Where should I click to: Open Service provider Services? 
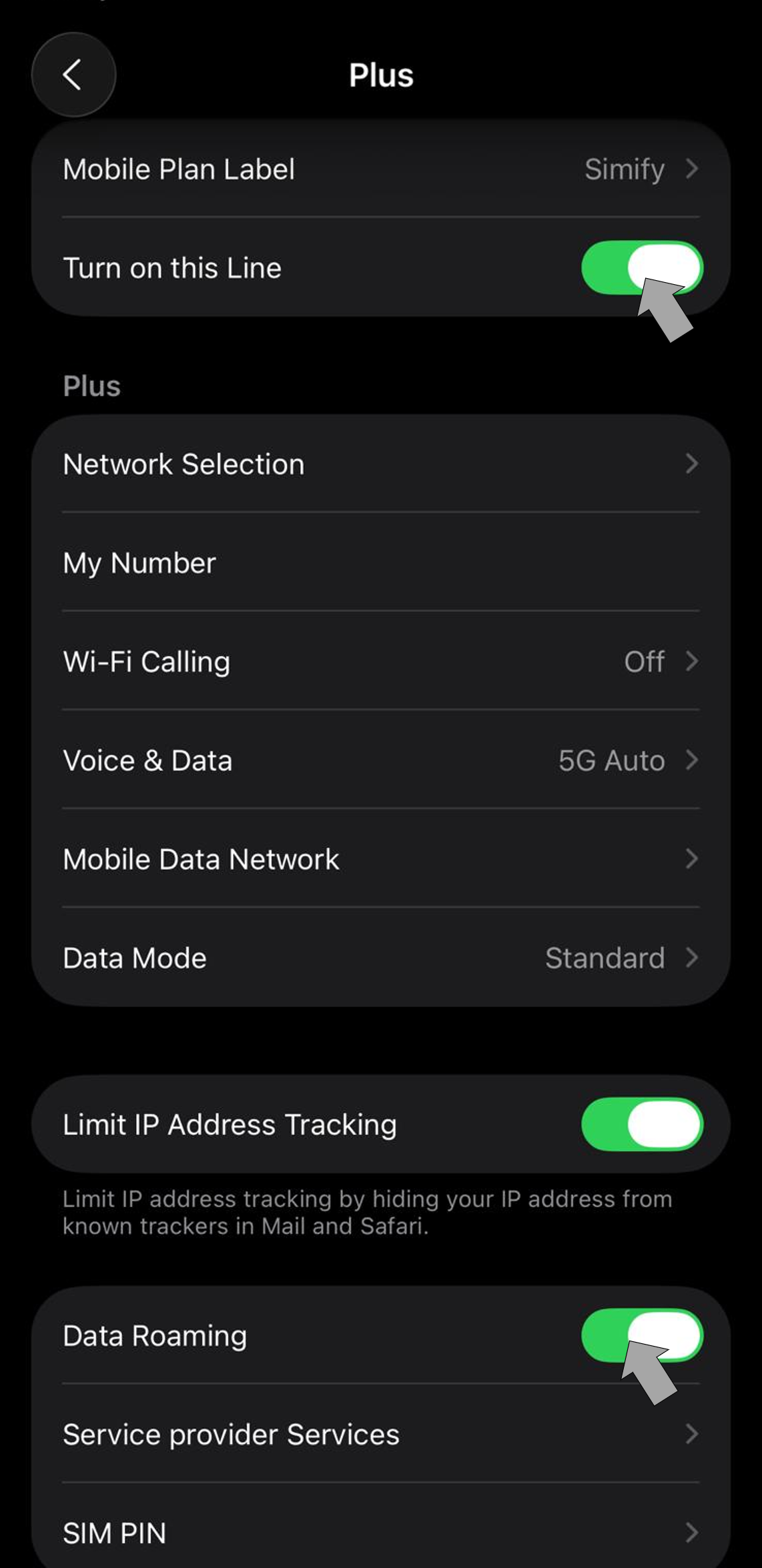380,1434
